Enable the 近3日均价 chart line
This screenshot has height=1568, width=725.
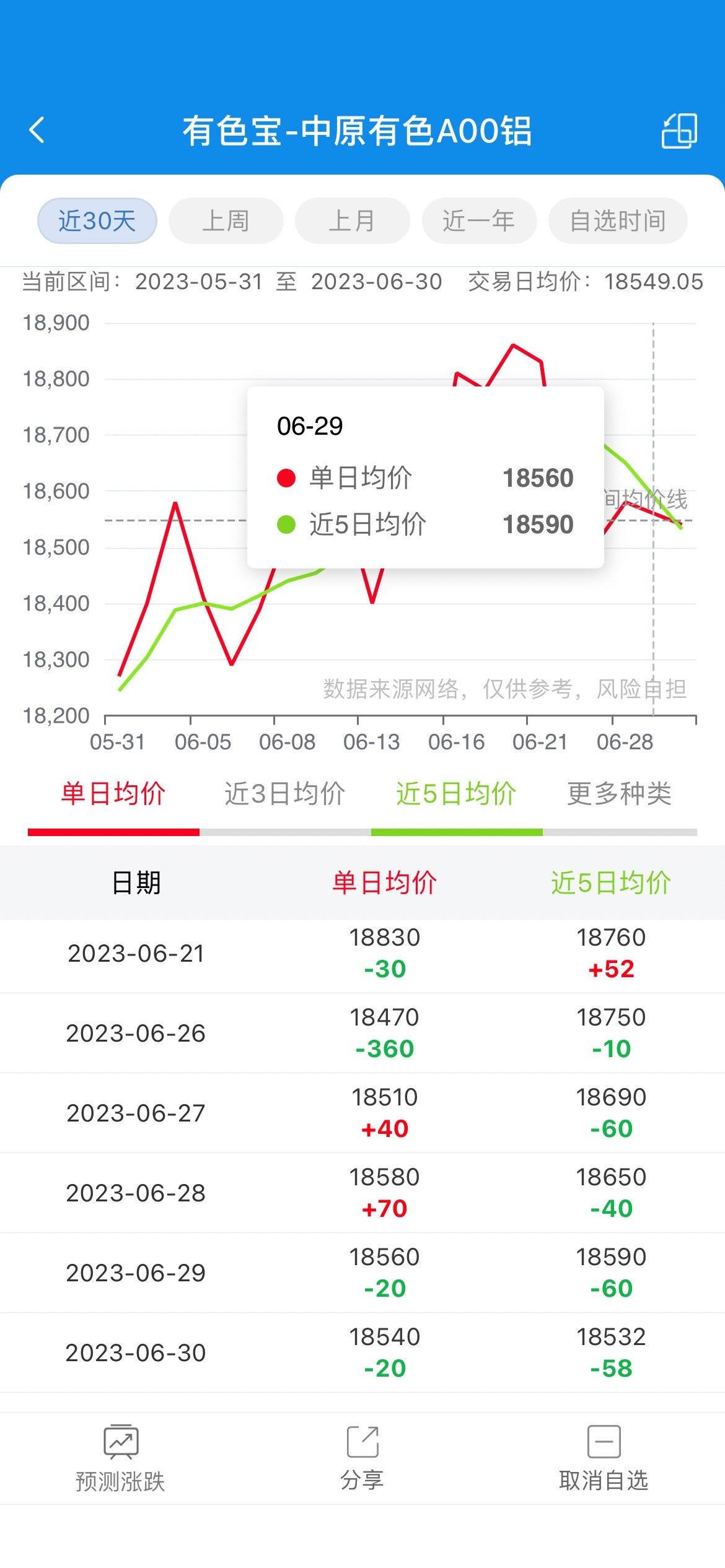click(285, 794)
